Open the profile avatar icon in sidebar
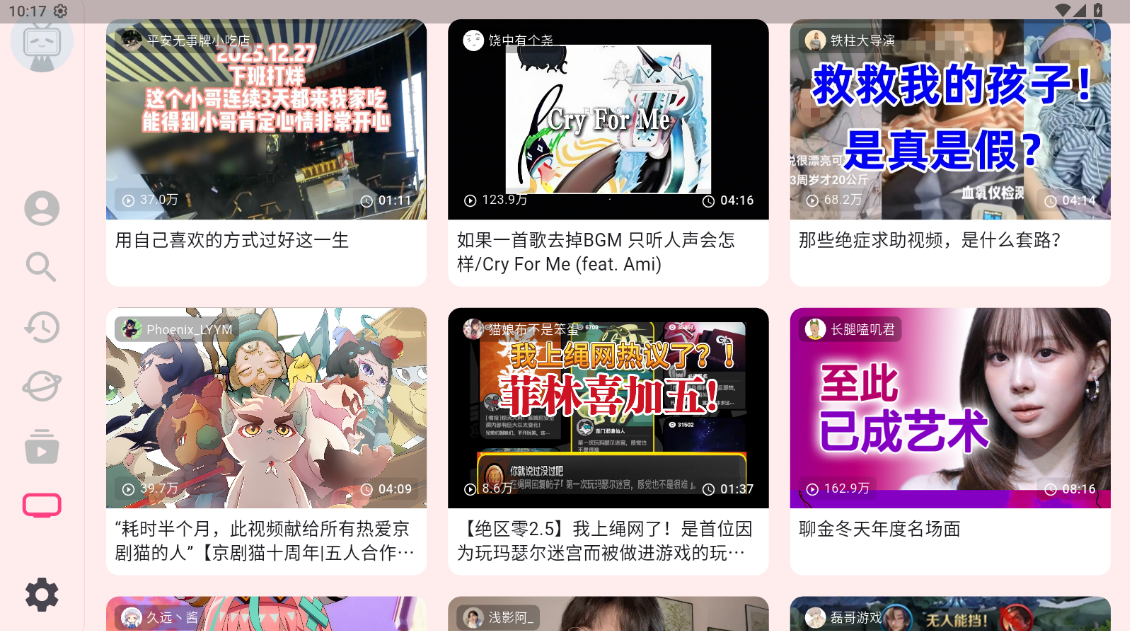The image size is (1130, 631). click(x=42, y=208)
